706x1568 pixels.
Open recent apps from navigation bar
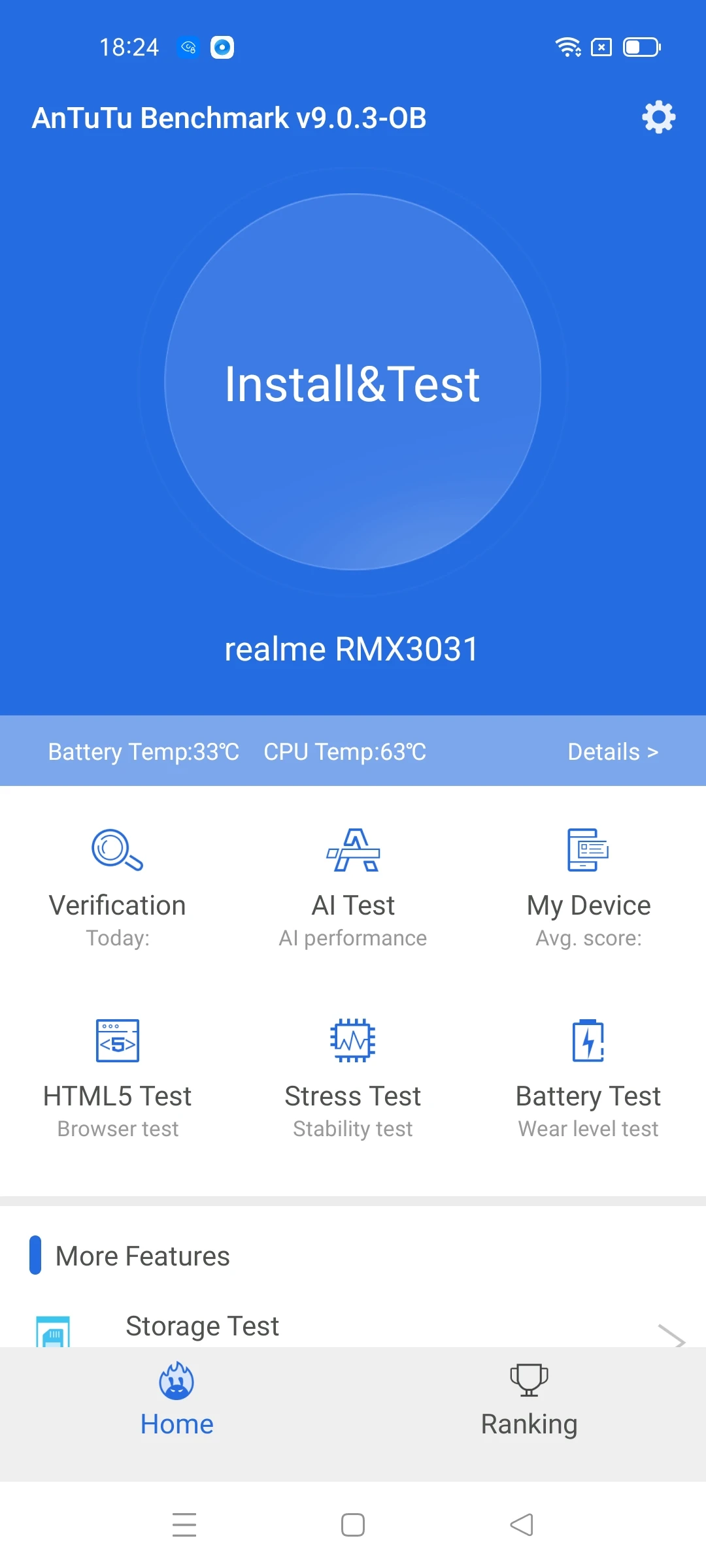[x=184, y=1525]
